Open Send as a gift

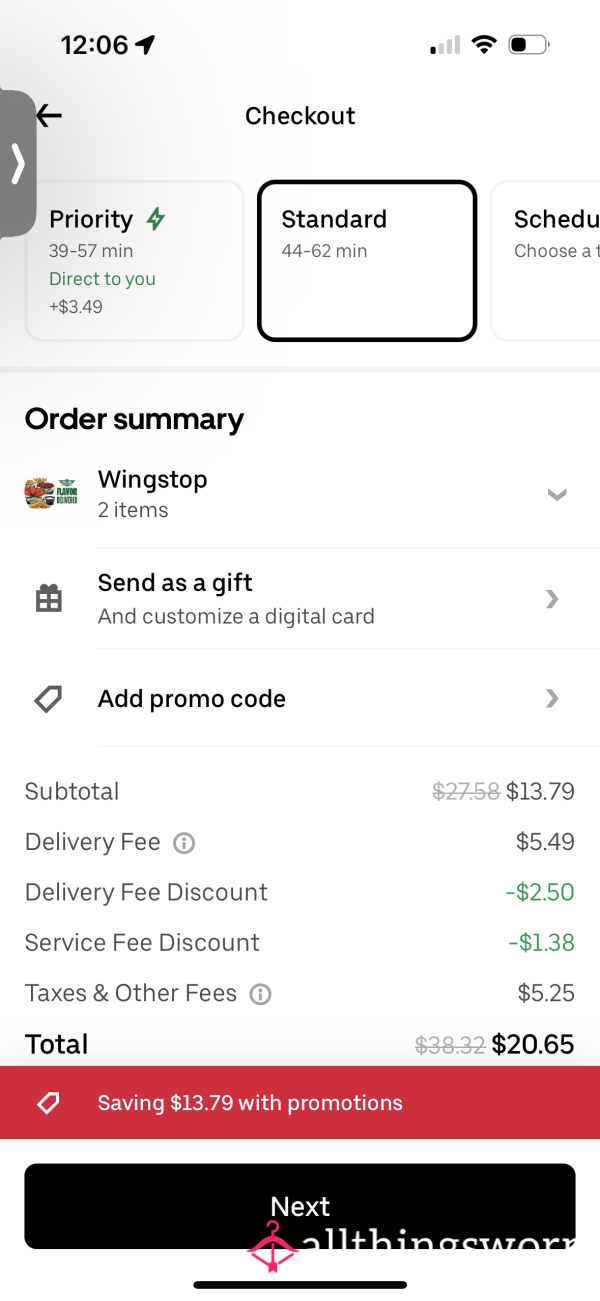click(300, 598)
